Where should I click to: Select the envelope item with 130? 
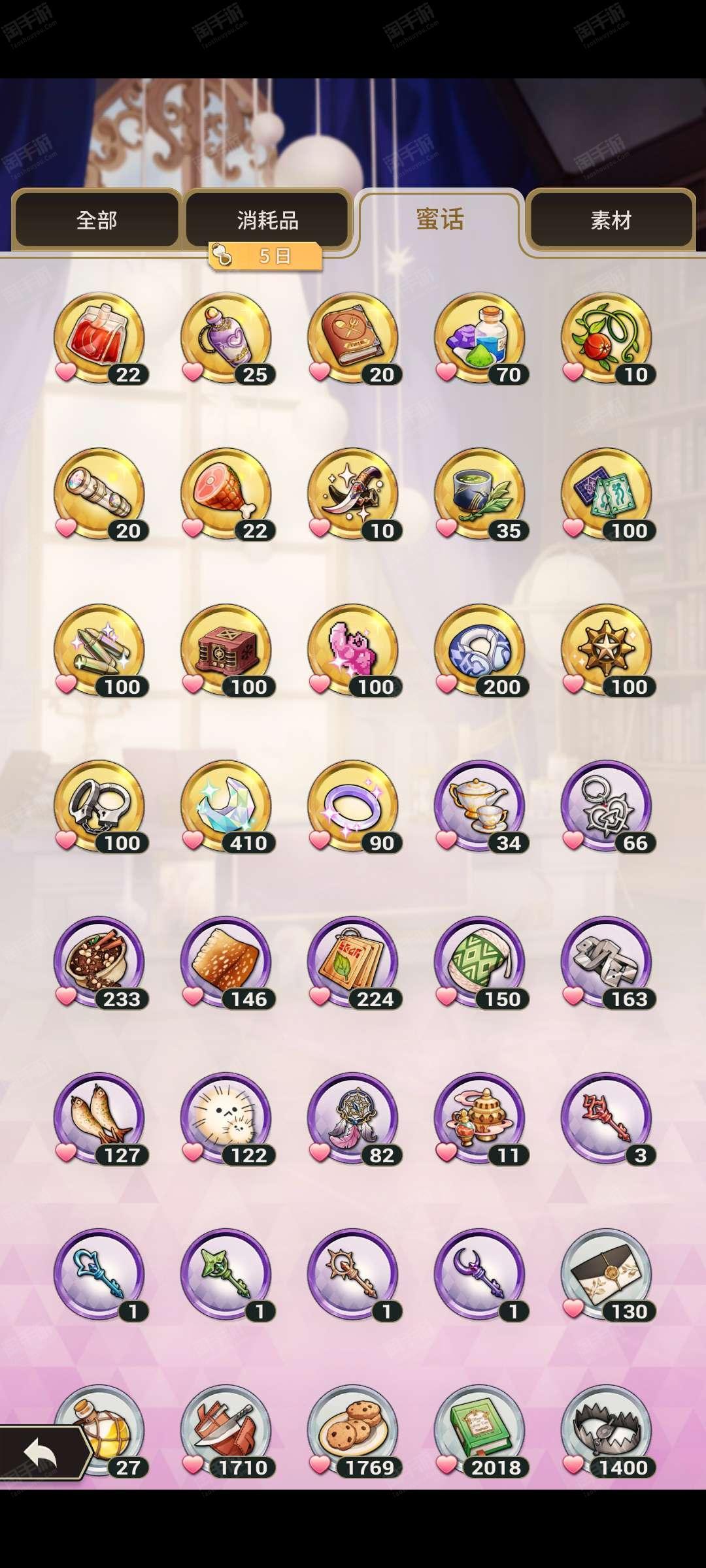click(607, 1275)
